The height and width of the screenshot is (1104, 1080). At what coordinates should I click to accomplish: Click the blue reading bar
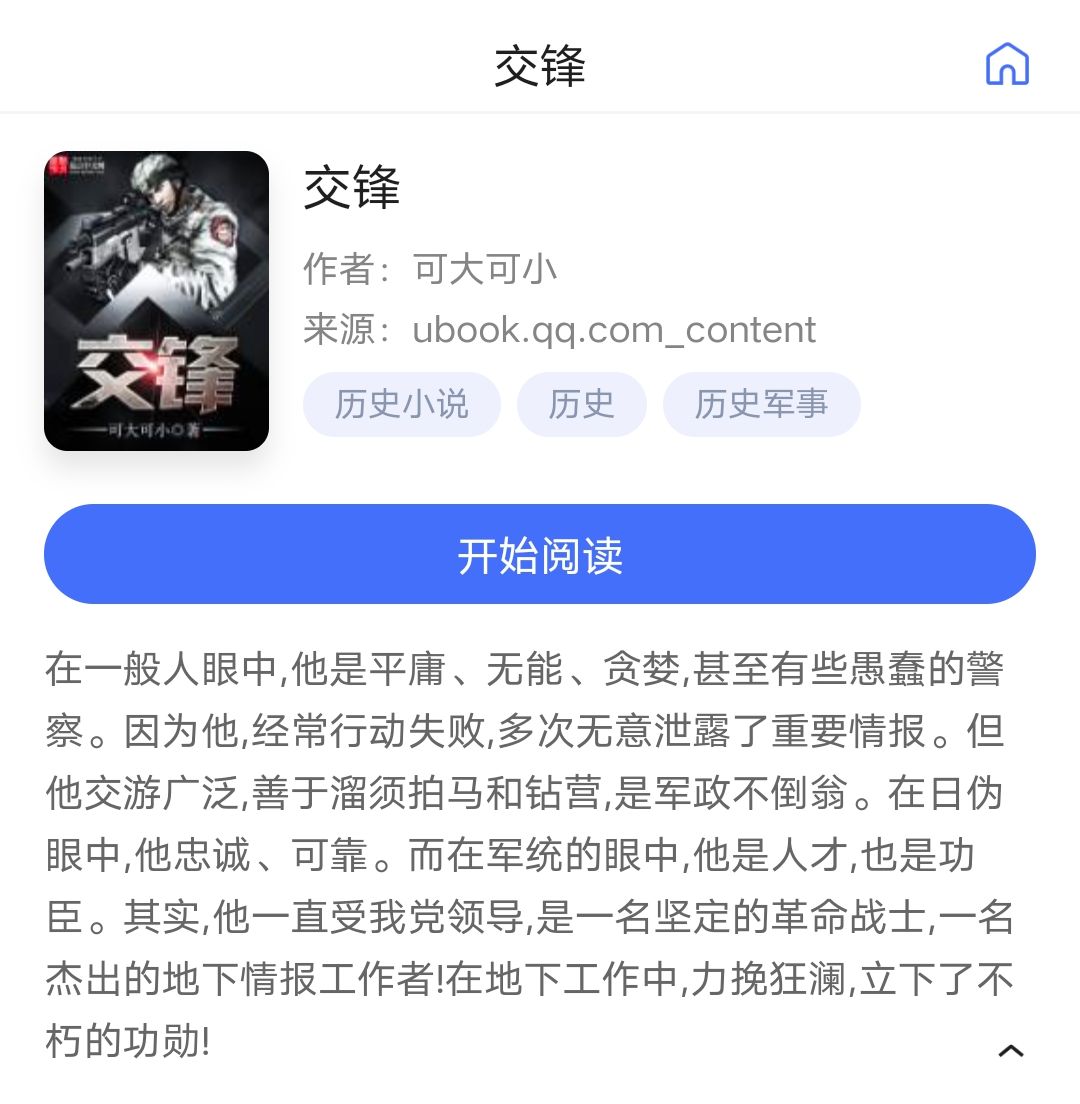pos(540,554)
